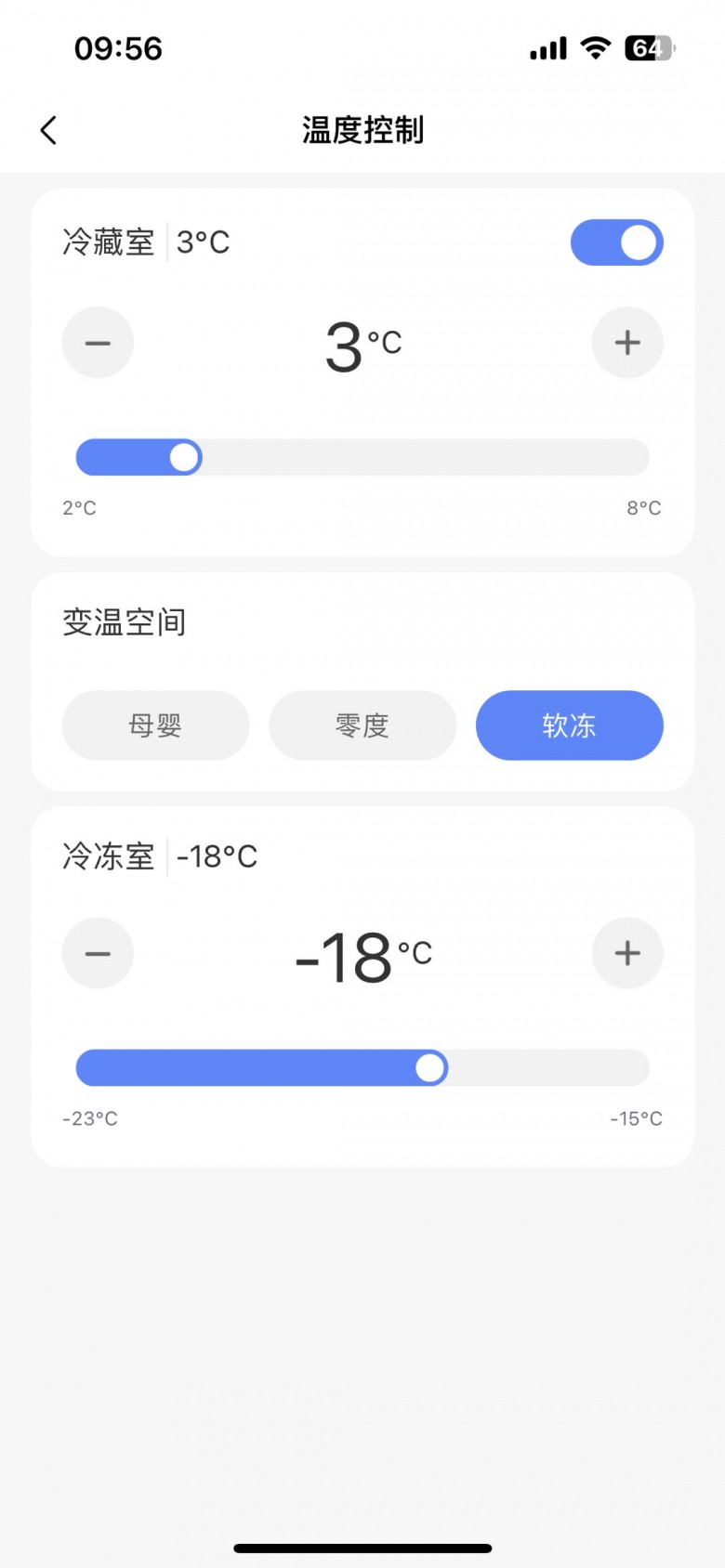The image size is (725, 1568).
Task: Turn off the 冷藏室 switch
Action: (x=616, y=242)
